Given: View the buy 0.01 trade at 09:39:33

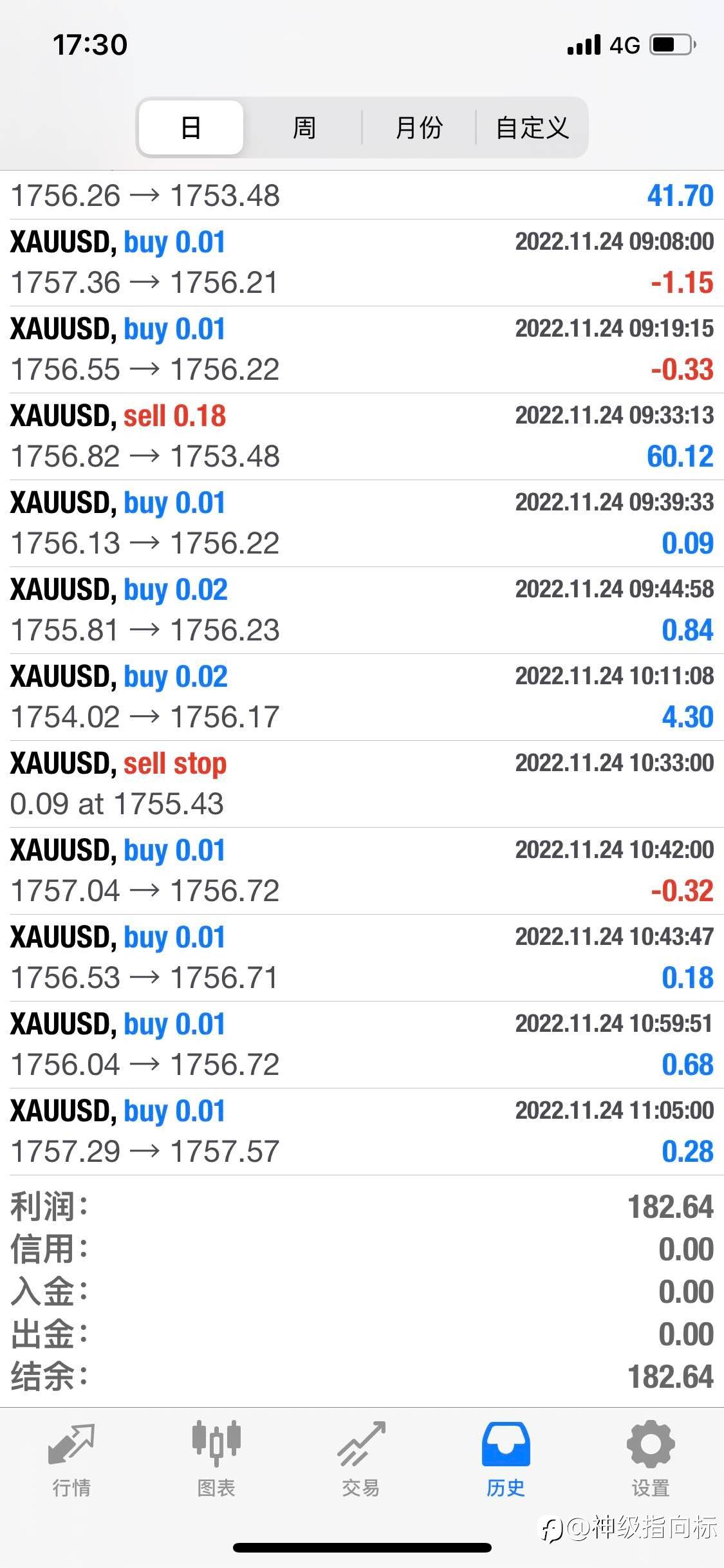Looking at the screenshot, I should pos(362,523).
